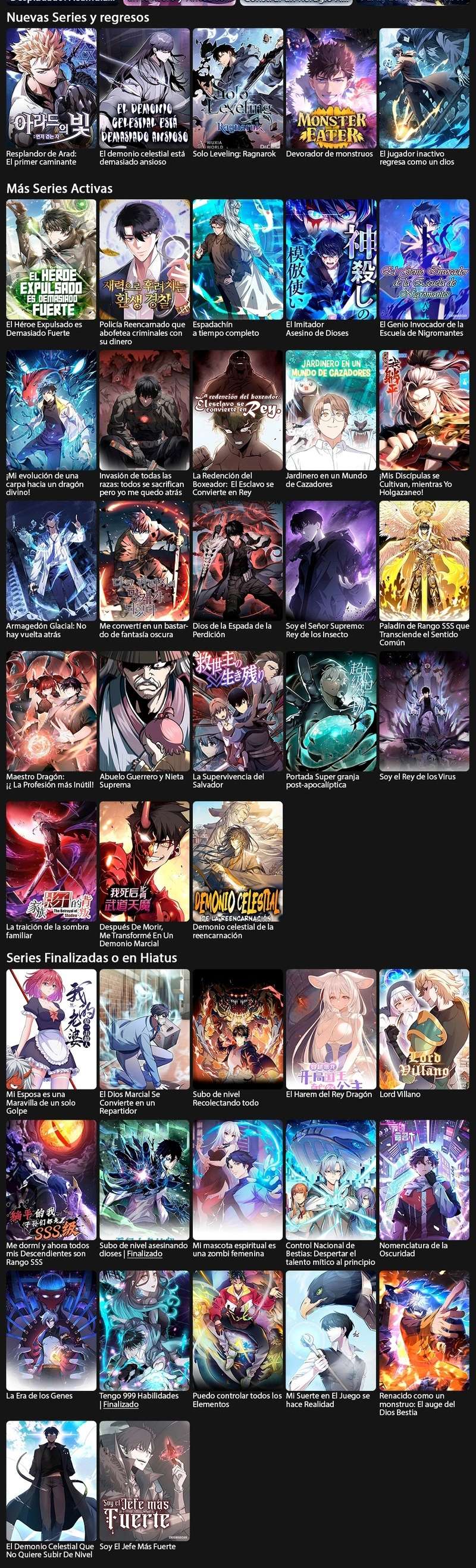Image resolution: width=476 pixels, height=1568 pixels.
Task: Tap Finalizado link under Subo de nivel asesinando dioses
Action: coord(145,1254)
